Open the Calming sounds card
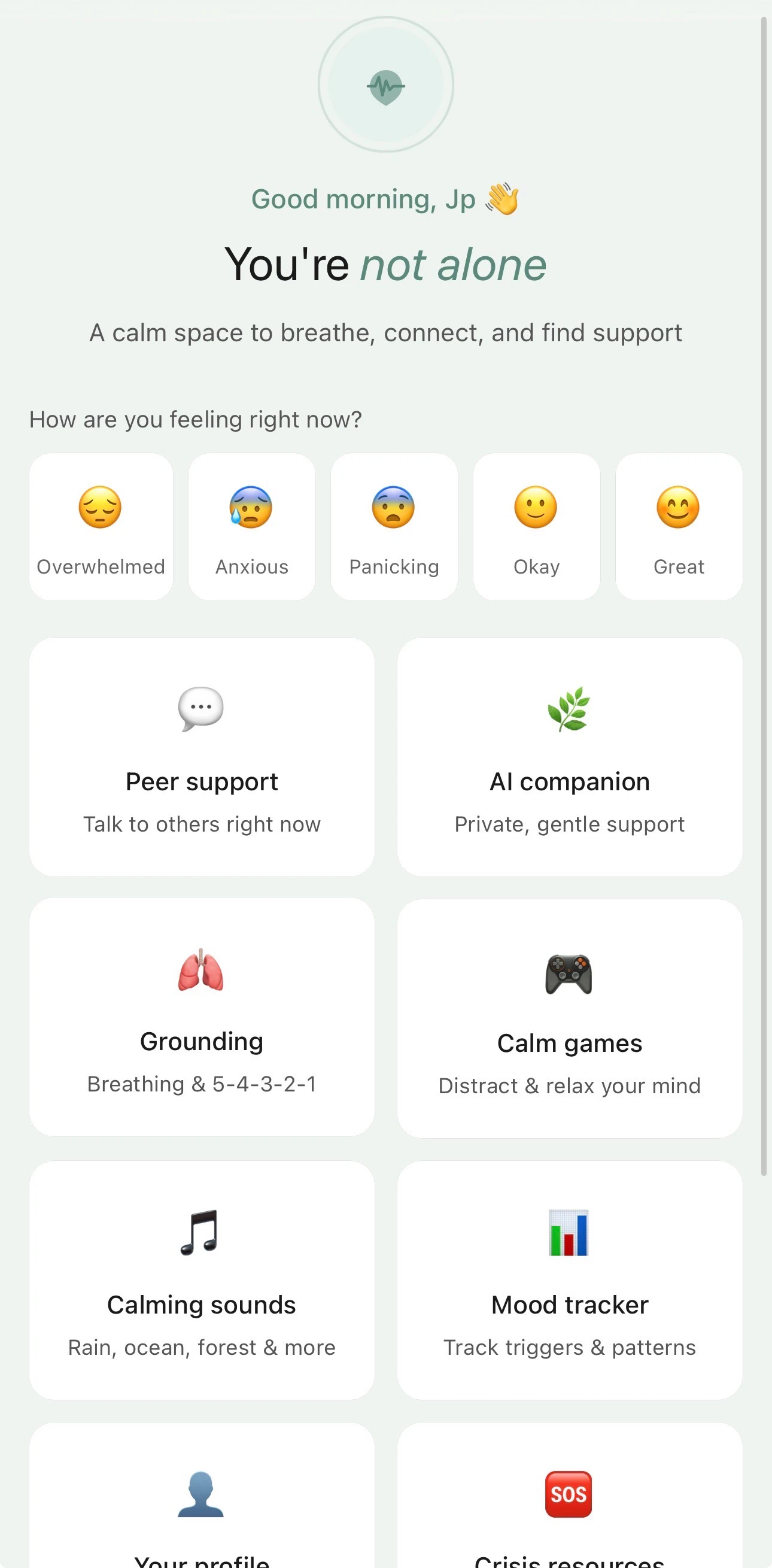The image size is (772, 1568). [x=201, y=1280]
